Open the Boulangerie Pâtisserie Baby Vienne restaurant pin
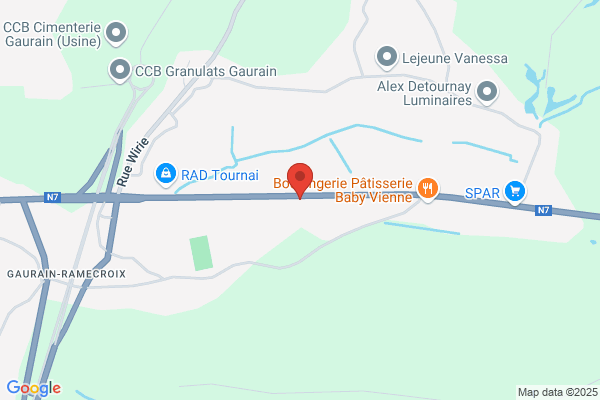This screenshot has width=600, height=400. [427, 189]
